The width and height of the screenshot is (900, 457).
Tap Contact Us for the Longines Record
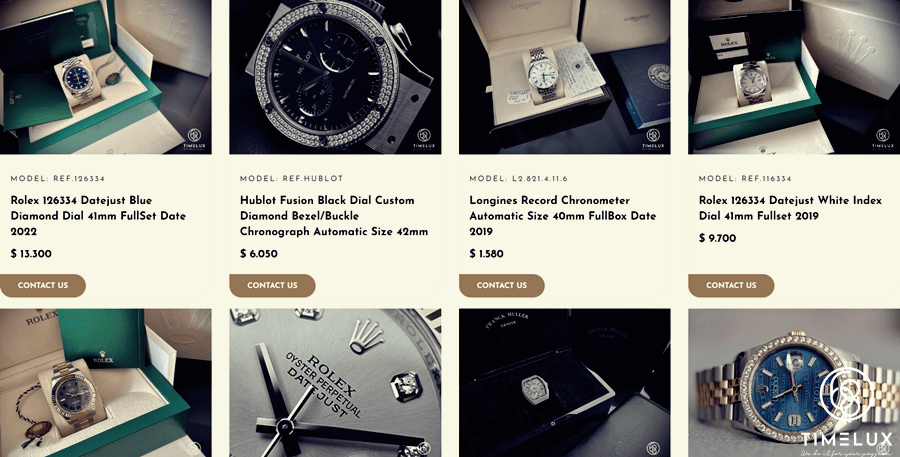501,286
